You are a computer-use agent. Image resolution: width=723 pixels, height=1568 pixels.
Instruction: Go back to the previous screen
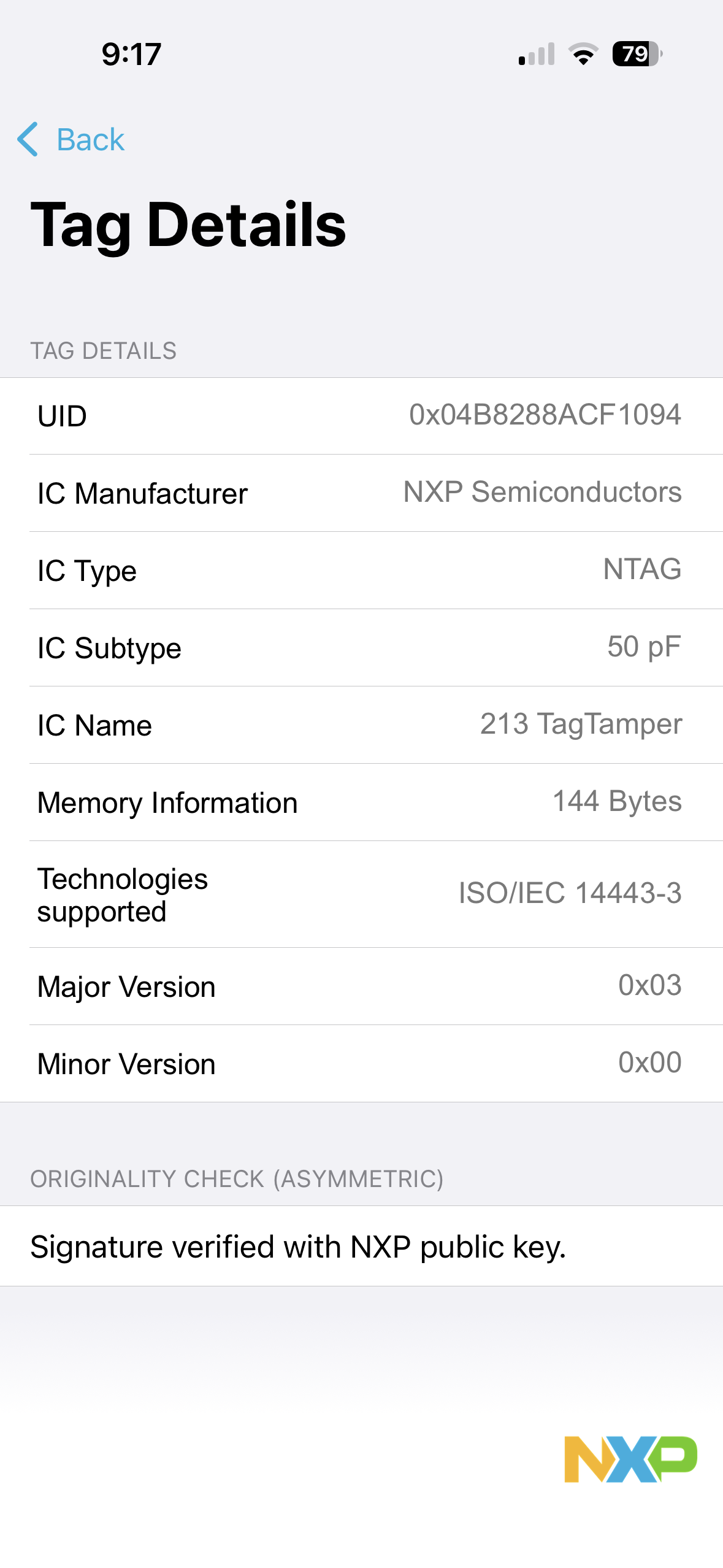tap(71, 139)
